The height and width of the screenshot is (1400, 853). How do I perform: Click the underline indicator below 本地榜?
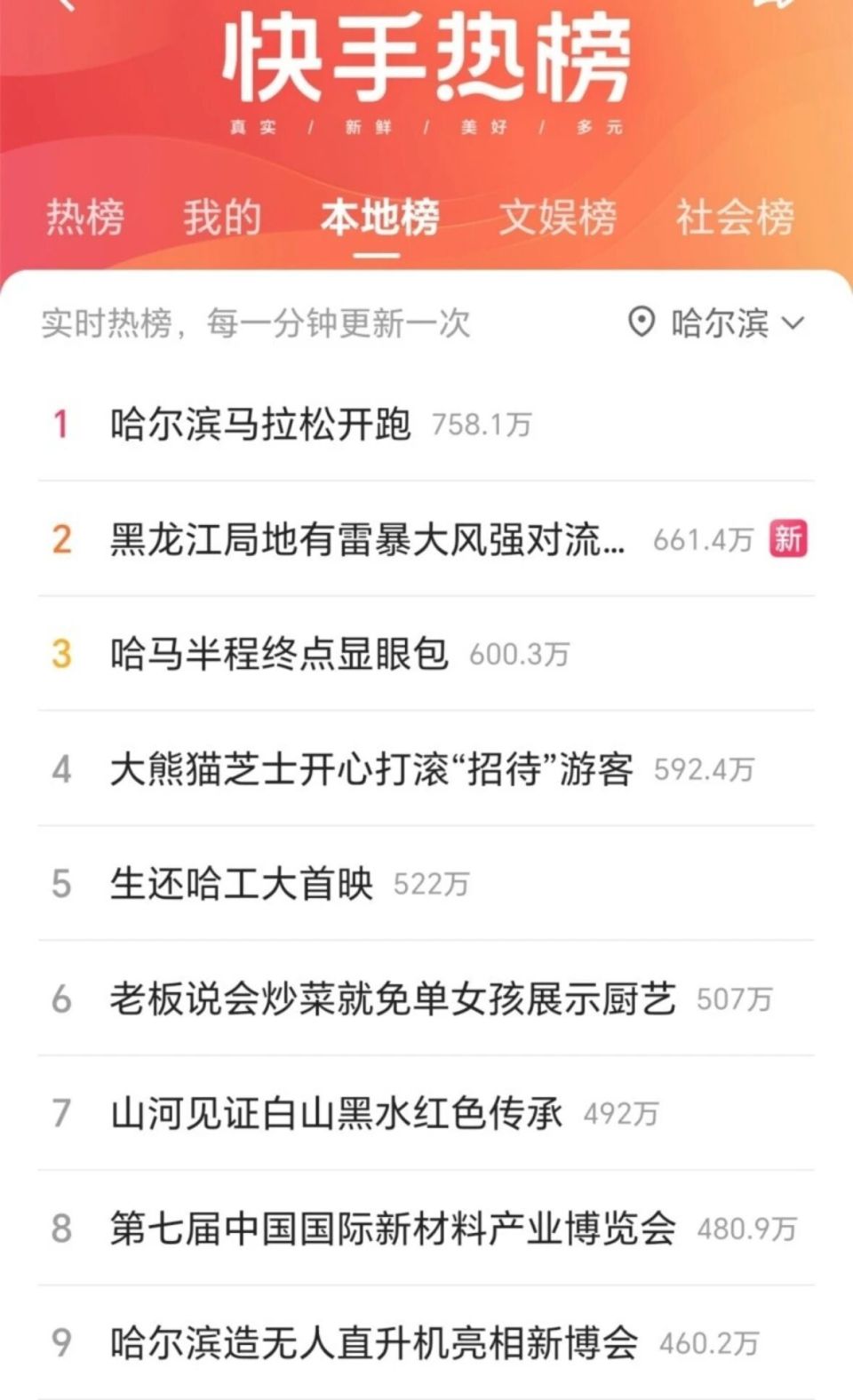tap(378, 255)
